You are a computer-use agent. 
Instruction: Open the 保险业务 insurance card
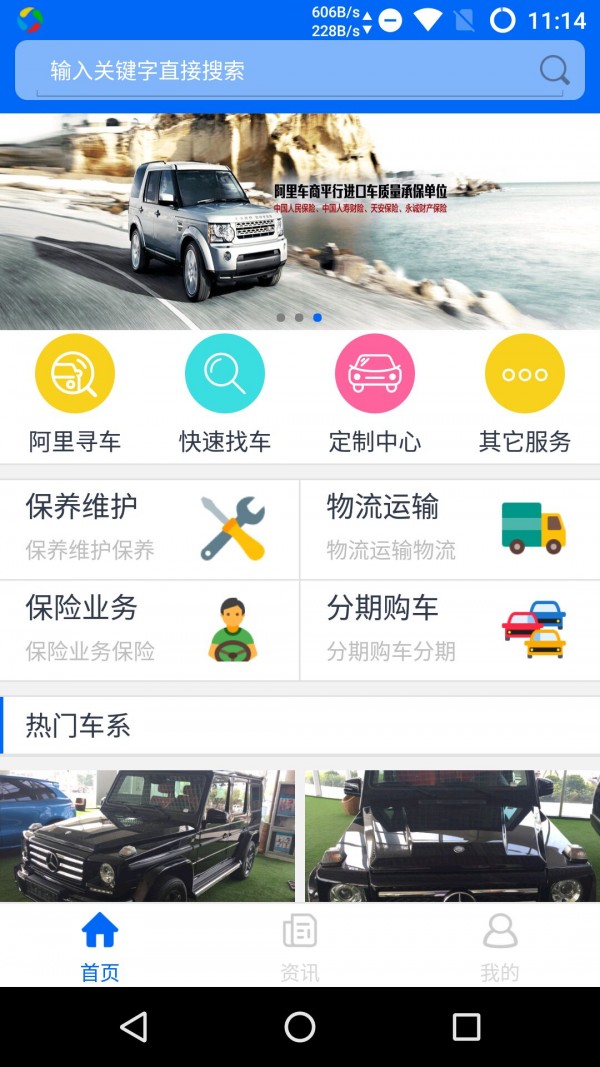[x=149, y=630]
